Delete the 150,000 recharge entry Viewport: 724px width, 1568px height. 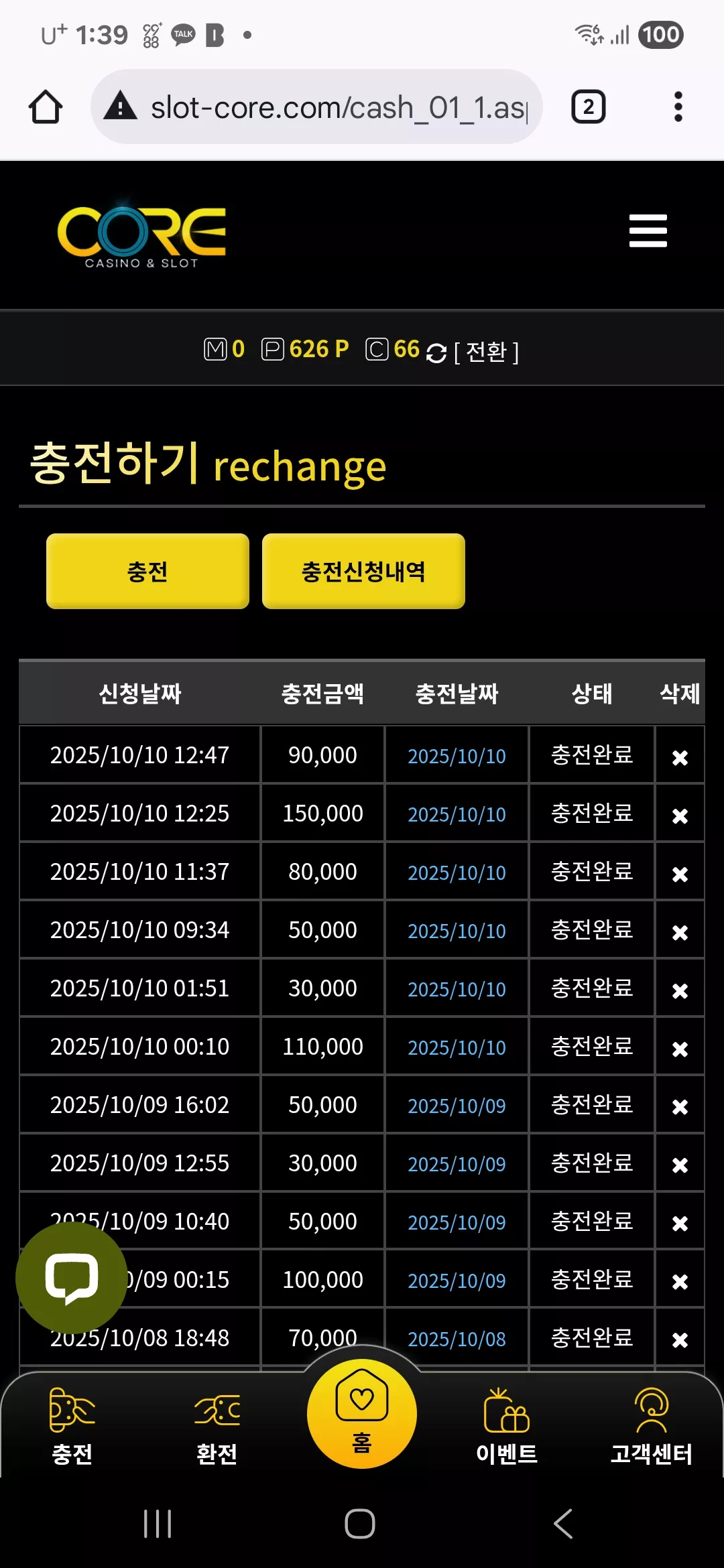point(680,815)
